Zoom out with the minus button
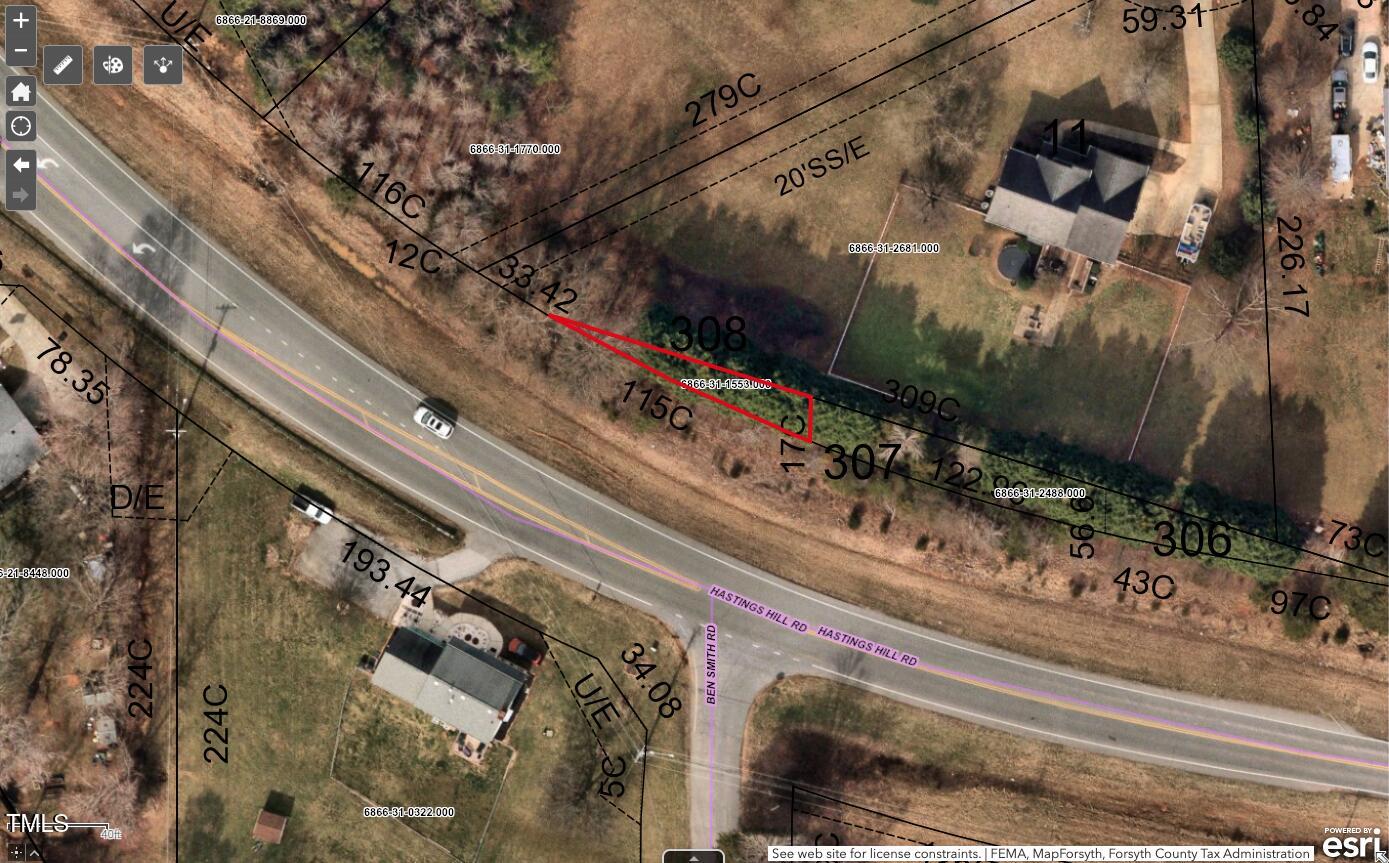 (21, 49)
